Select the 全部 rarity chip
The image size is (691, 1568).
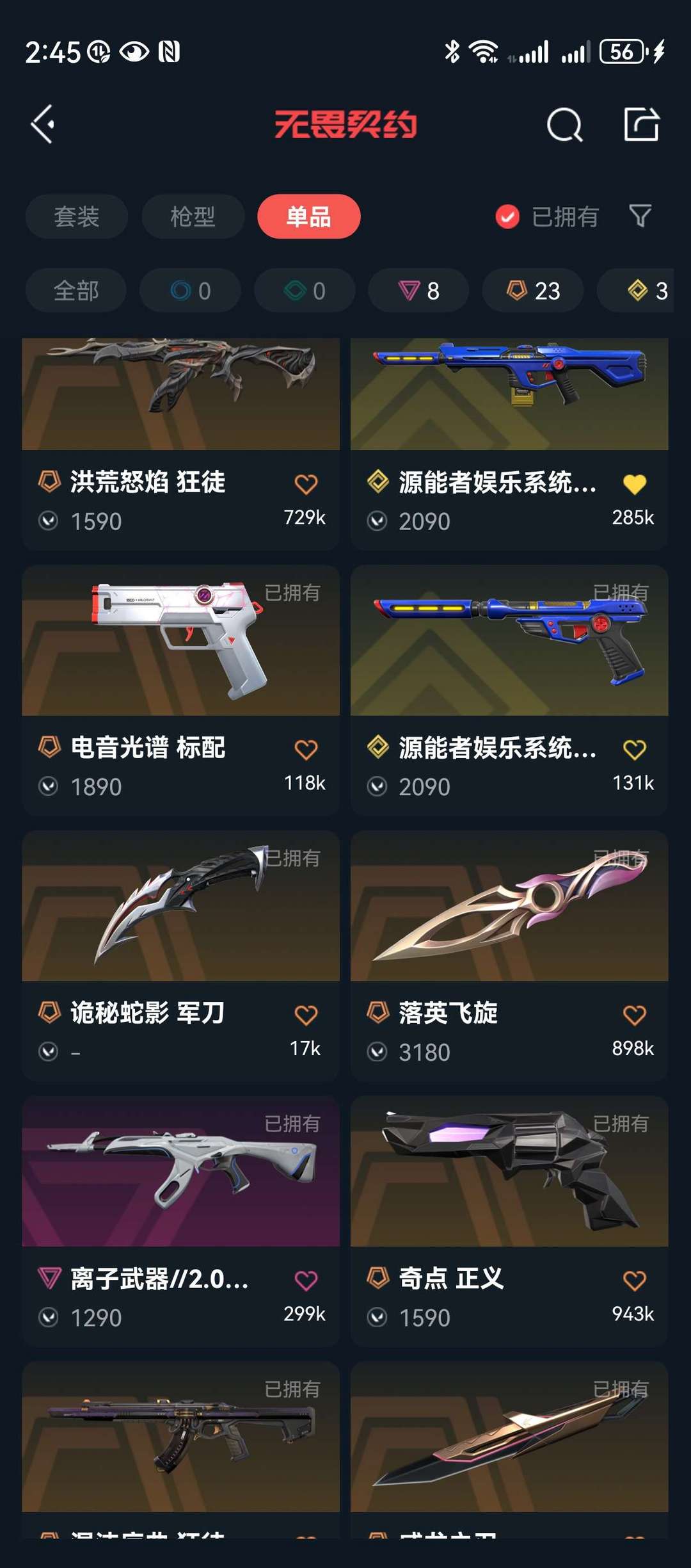coord(75,291)
